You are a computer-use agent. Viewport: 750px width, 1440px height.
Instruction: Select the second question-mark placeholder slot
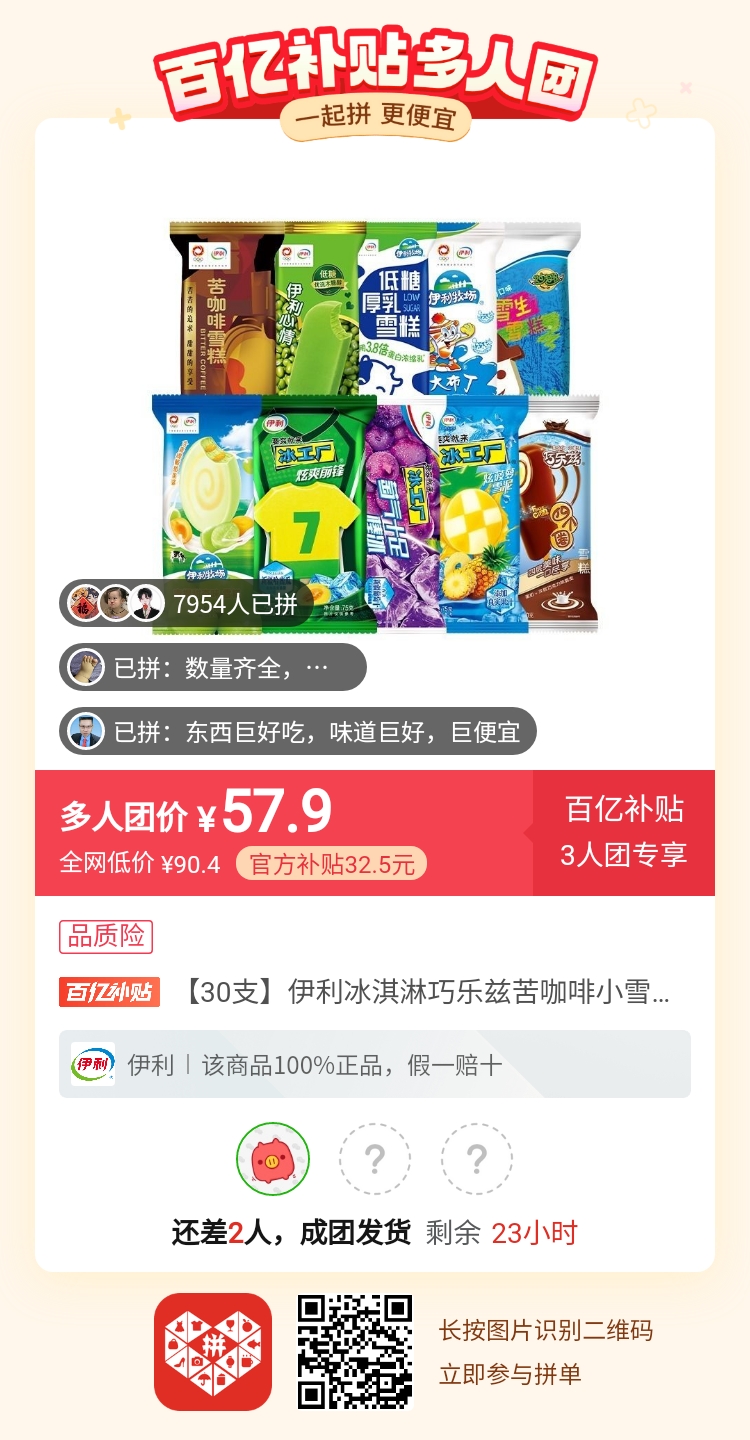pyautogui.click(x=477, y=1158)
